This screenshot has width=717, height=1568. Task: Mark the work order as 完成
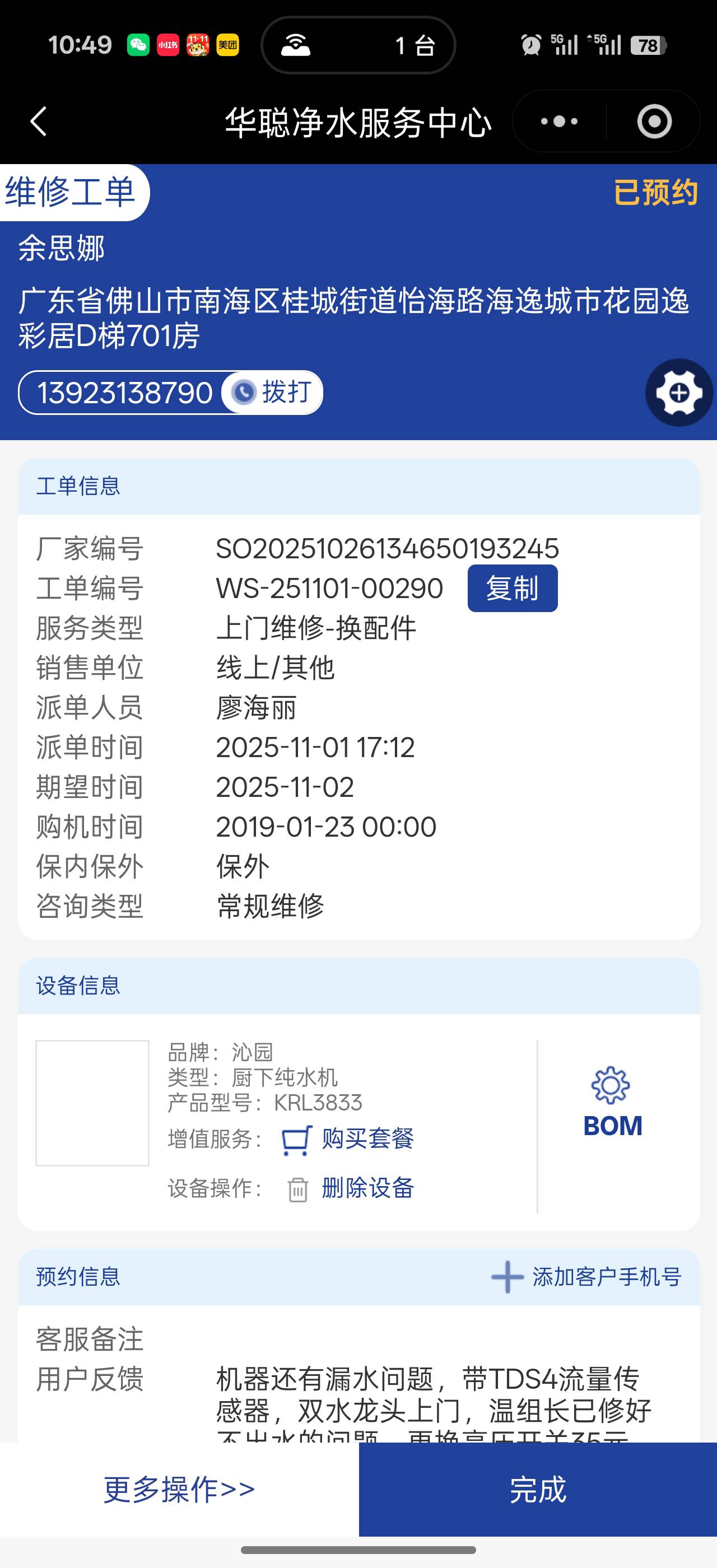[537, 1490]
